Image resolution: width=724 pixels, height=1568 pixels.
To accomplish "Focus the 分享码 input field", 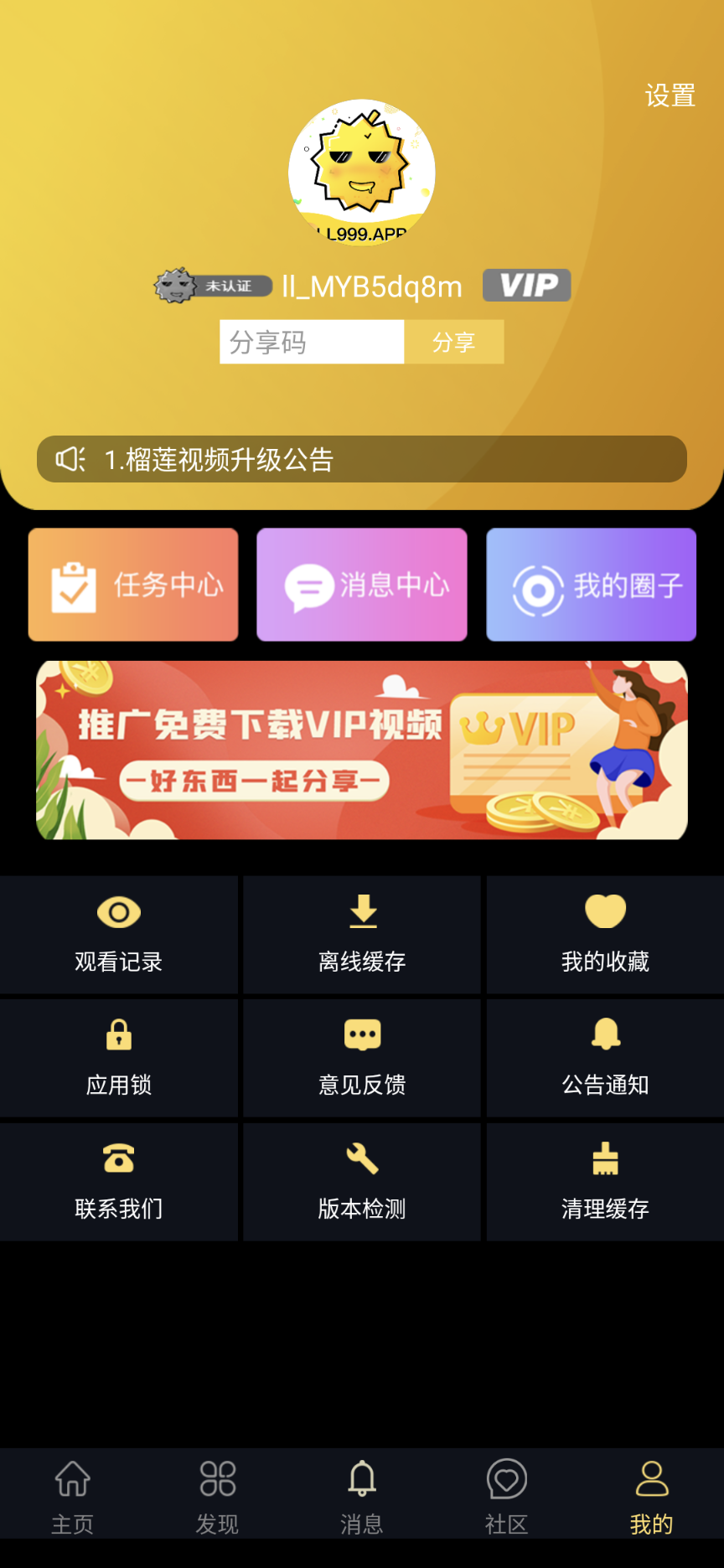I will 312,342.
